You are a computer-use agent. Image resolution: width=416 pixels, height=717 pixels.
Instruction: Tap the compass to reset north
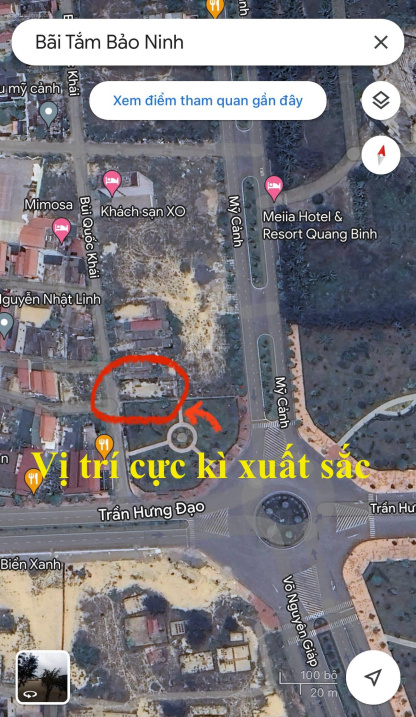click(381, 155)
